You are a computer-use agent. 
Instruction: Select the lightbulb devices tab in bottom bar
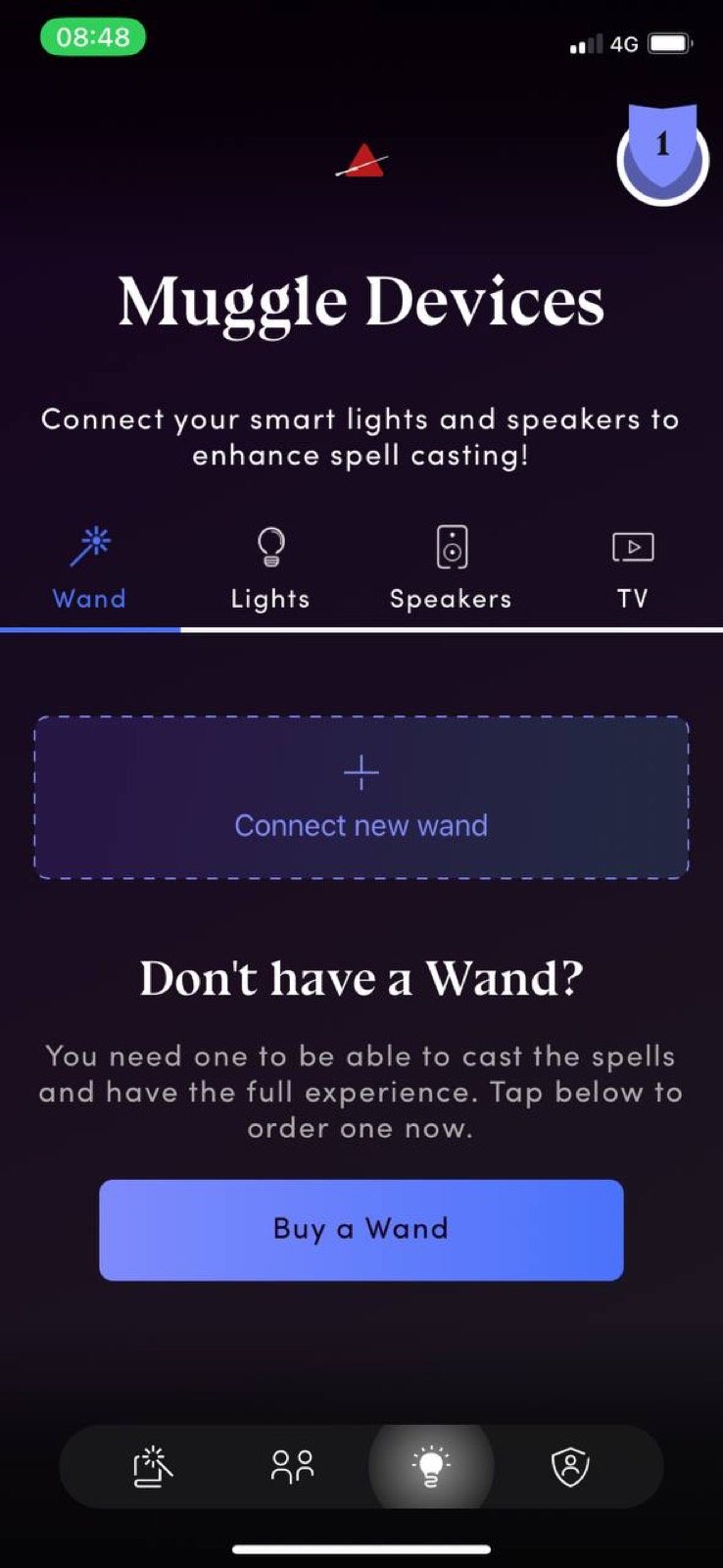pos(431,1466)
